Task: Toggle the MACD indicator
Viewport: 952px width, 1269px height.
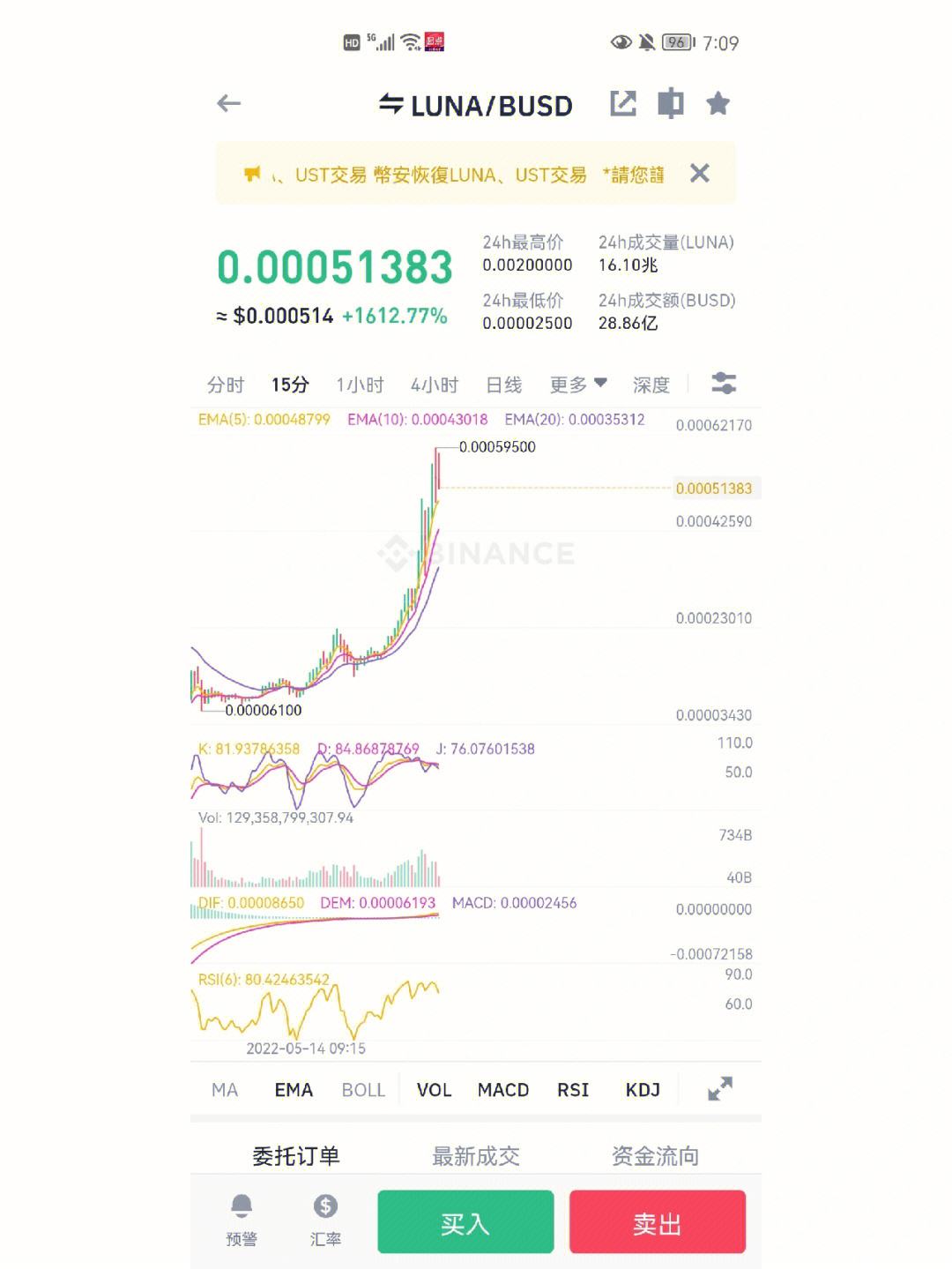Action: [503, 1090]
